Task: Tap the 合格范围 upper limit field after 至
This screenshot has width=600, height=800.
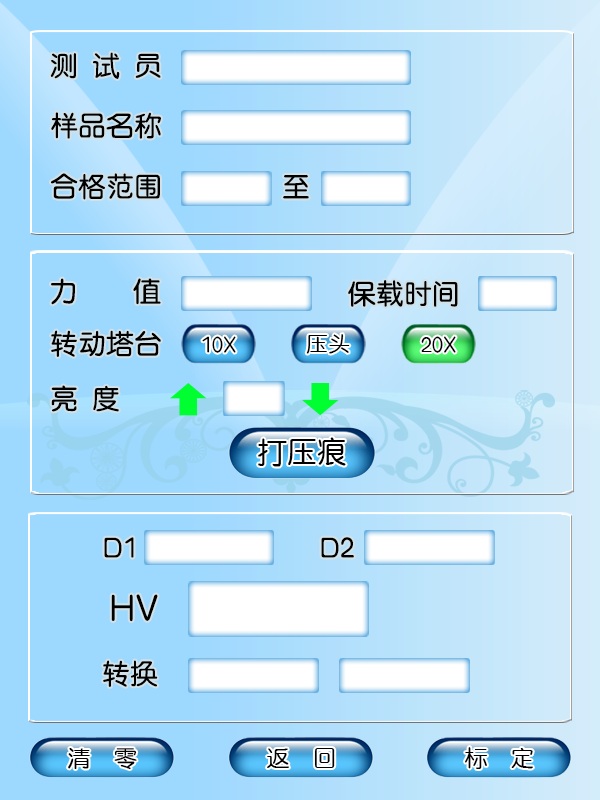Action: pyautogui.click(x=366, y=187)
